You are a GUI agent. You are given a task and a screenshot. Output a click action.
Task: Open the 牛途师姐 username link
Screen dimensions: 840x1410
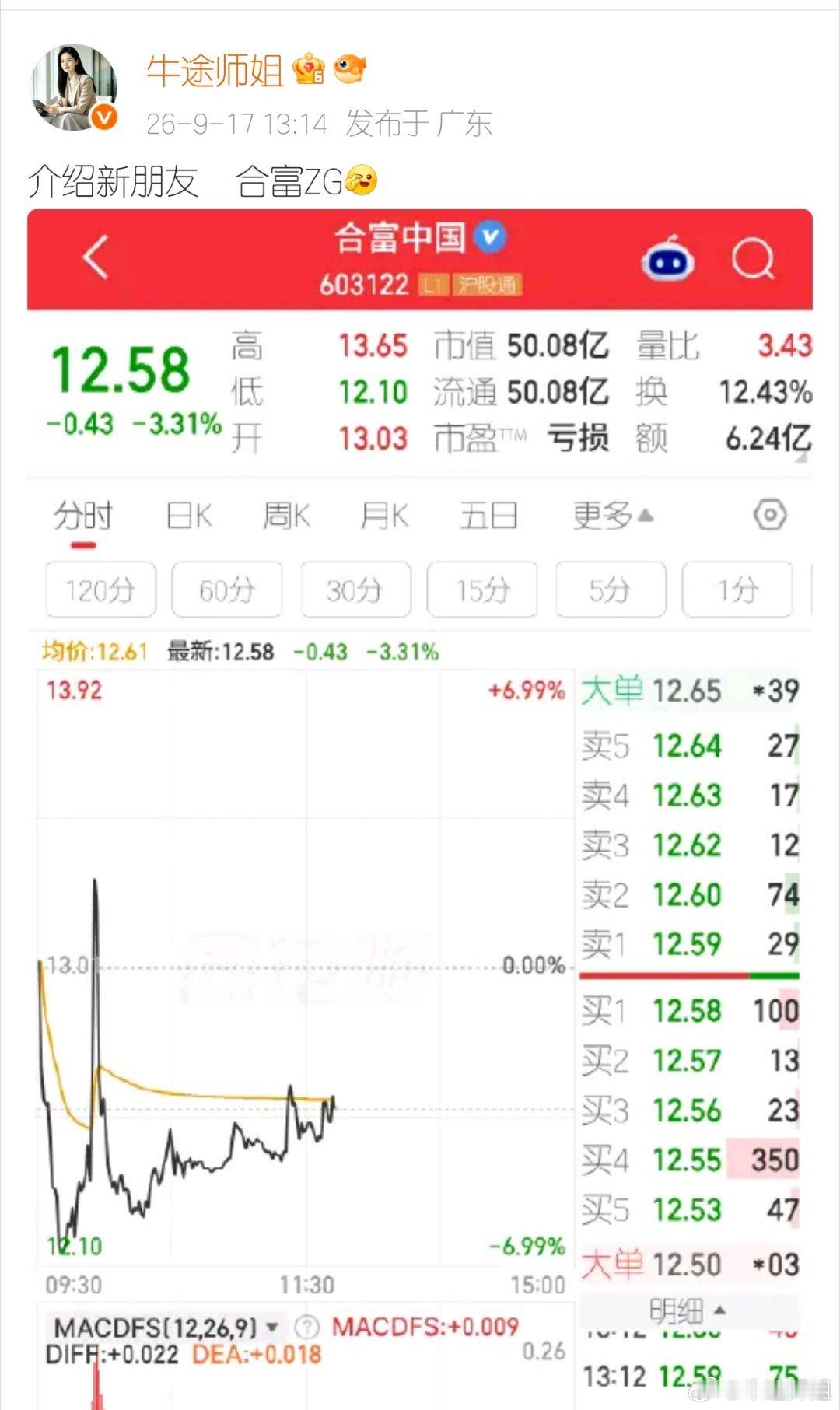pyautogui.click(x=214, y=71)
